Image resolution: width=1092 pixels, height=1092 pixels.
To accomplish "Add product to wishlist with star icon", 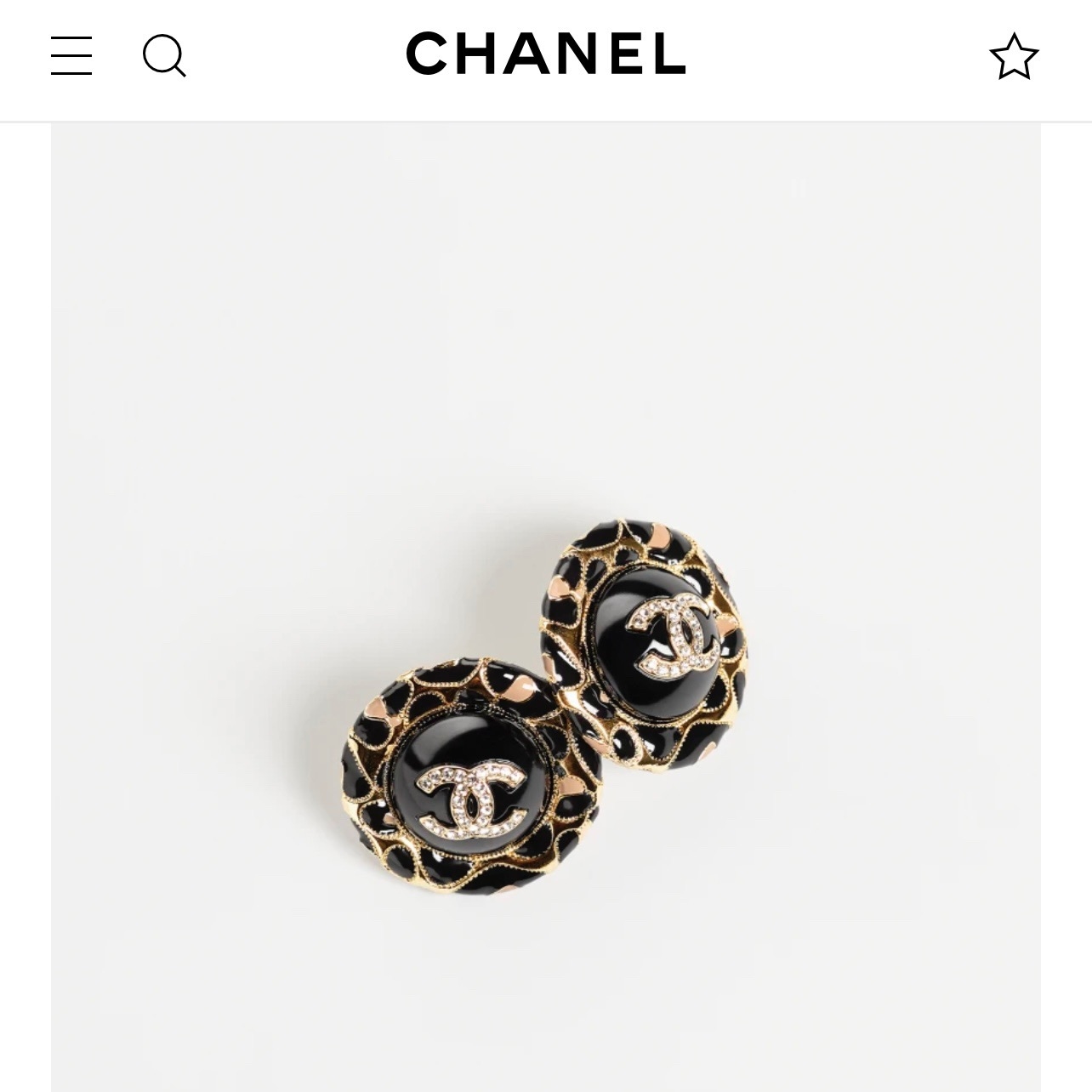I will 1014,57.
